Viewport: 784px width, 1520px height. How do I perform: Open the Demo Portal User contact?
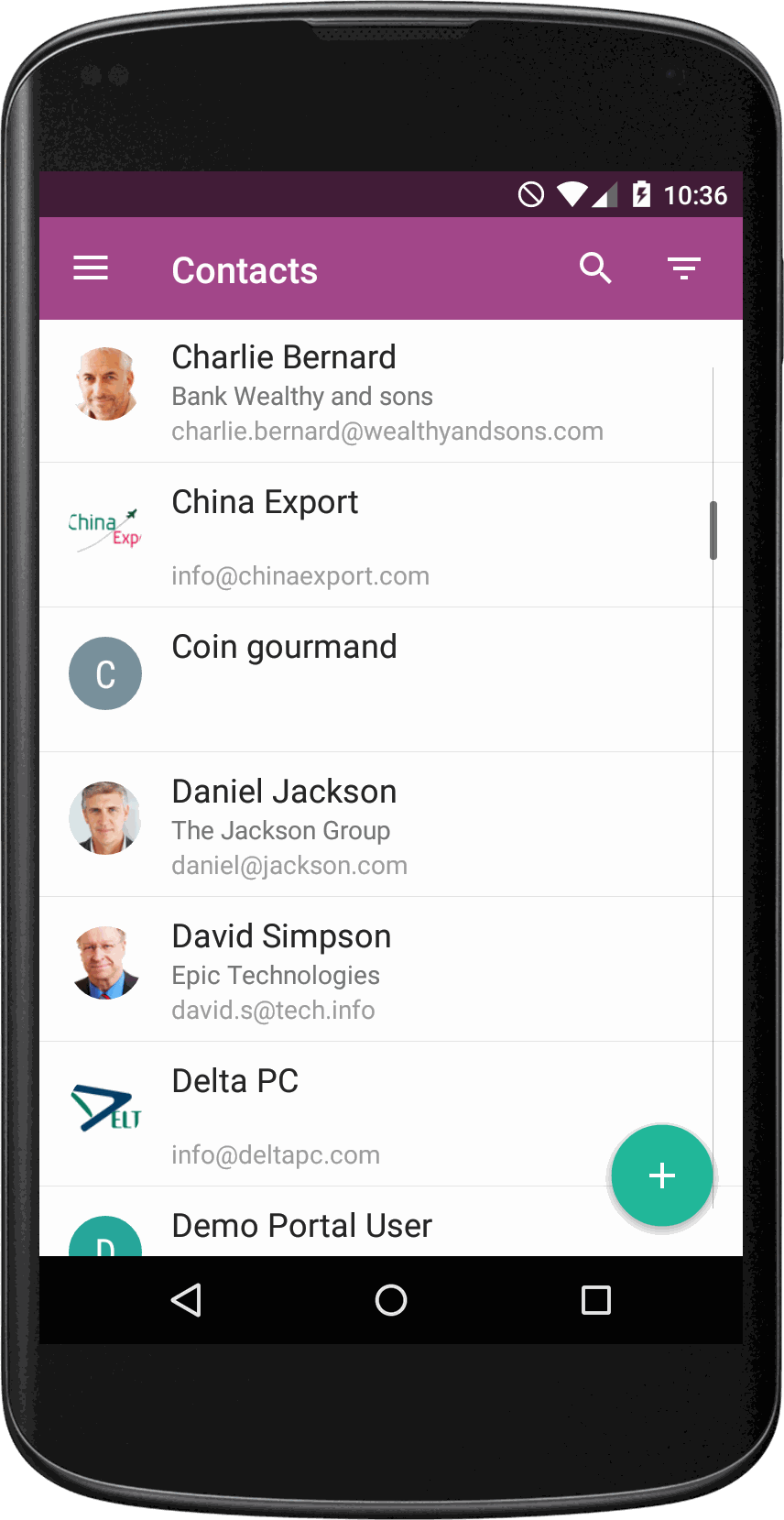pyautogui.click(x=302, y=1228)
